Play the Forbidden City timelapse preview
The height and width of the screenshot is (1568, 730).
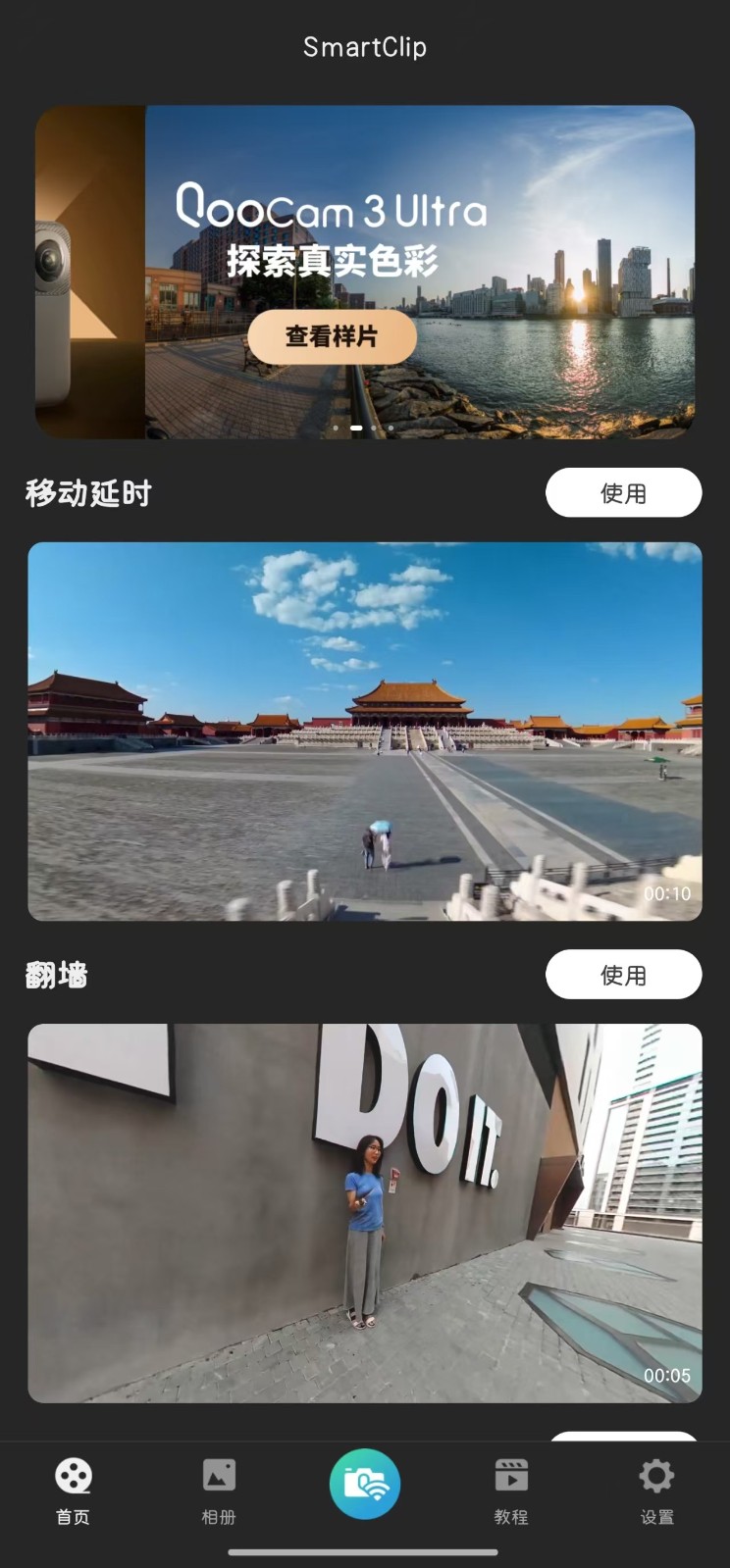click(x=365, y=731)
